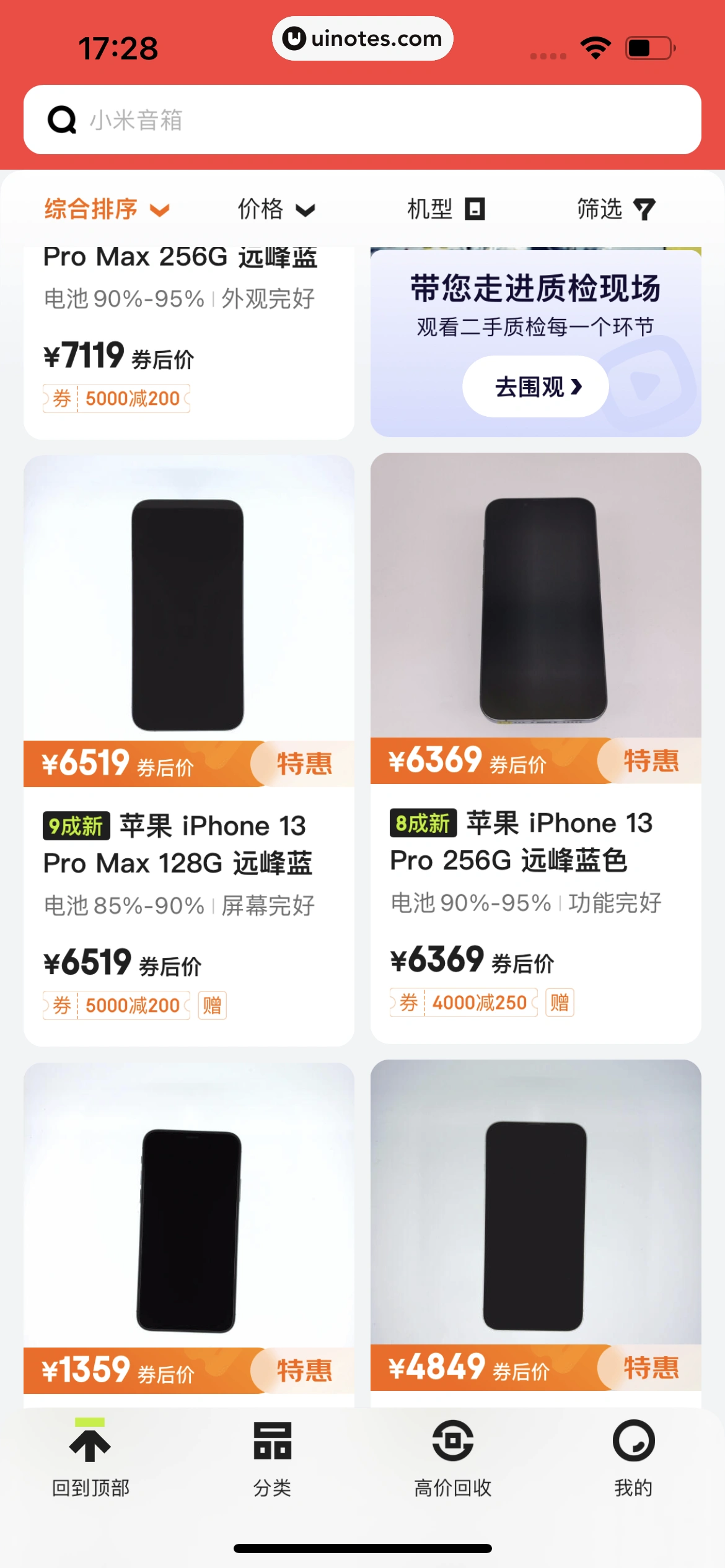Open the 筛选 filter options
Viewport: 725px width, 1568px height.
(615, 209)
